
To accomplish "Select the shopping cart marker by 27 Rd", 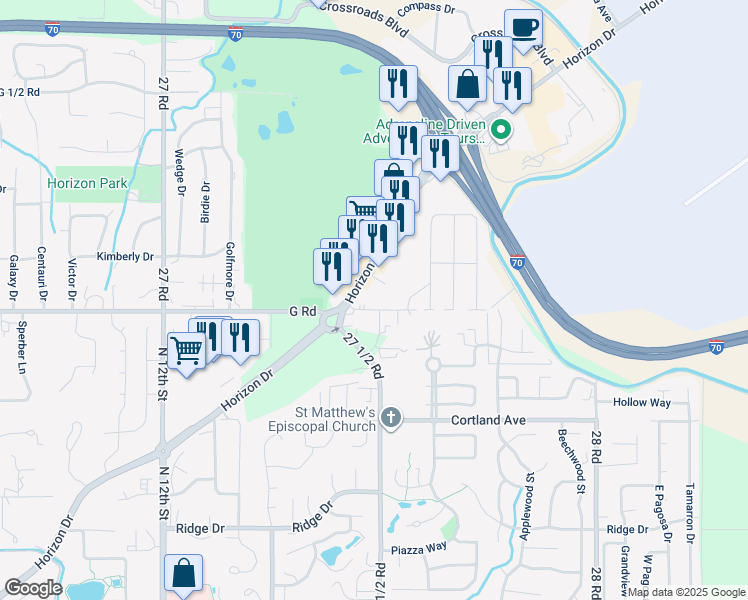I will pos(186,352).
